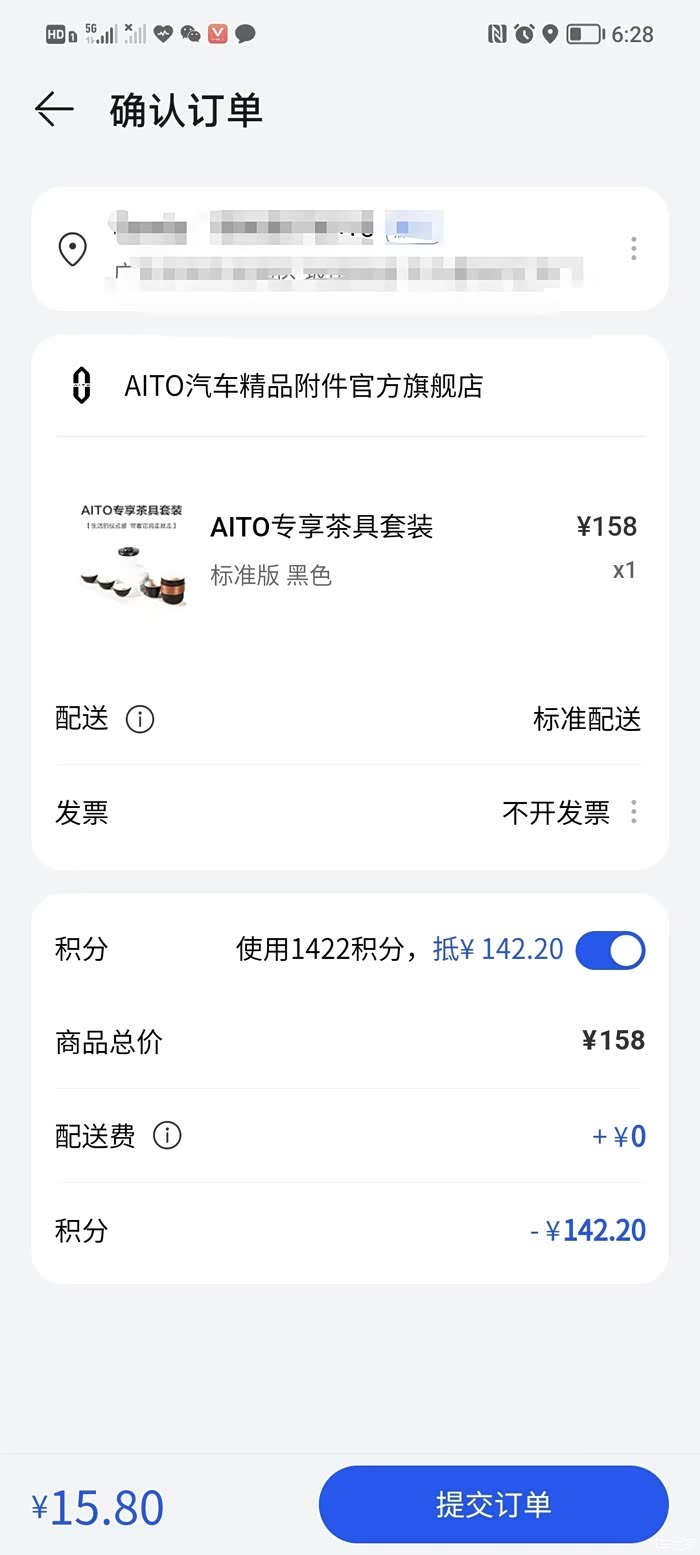Change the 发票 invoice option
This screenshot has width=700, height=1555.
(570, 813)
